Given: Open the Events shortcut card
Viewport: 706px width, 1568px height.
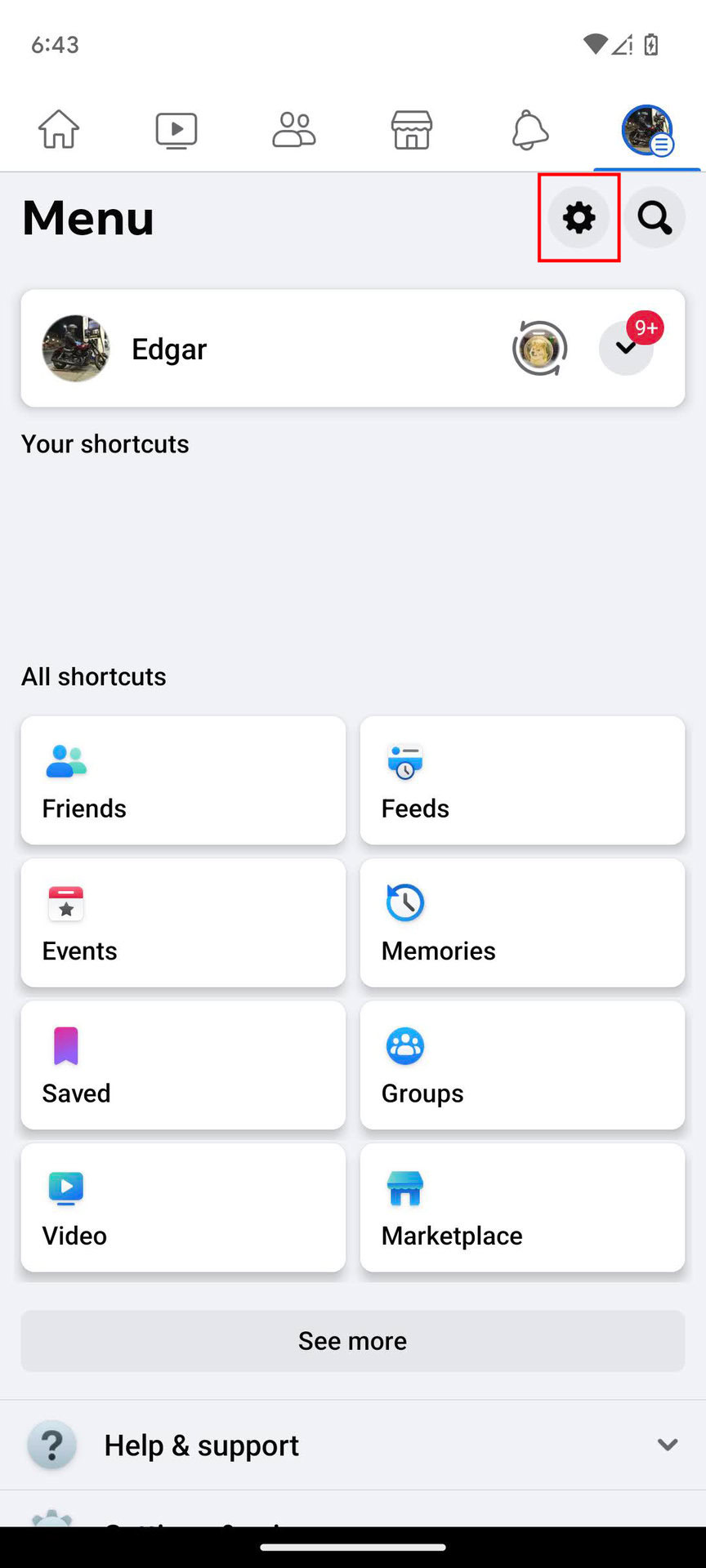Looking at the screenshot, I should (183, 923).
